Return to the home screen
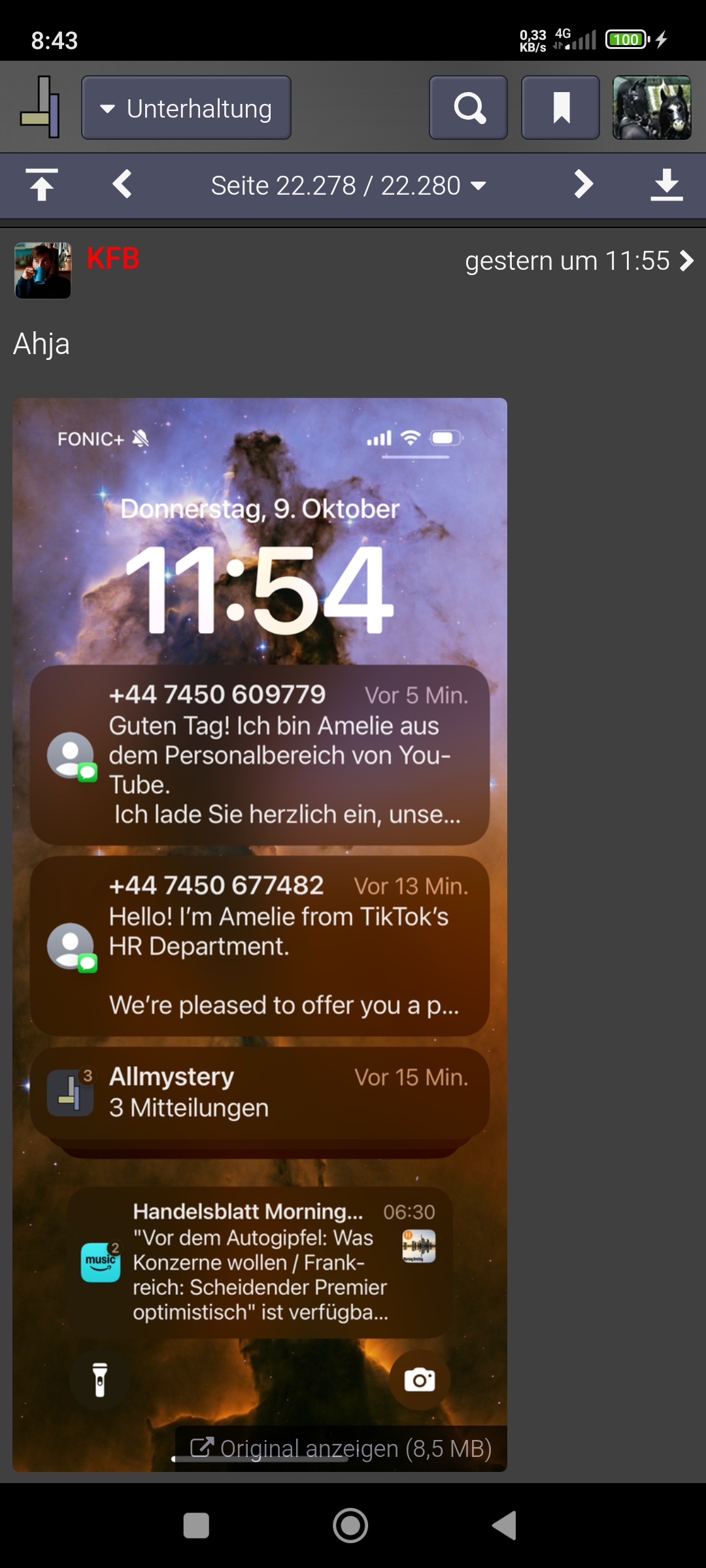This screenshot has width=706, height=1568. click(350, 1526)
